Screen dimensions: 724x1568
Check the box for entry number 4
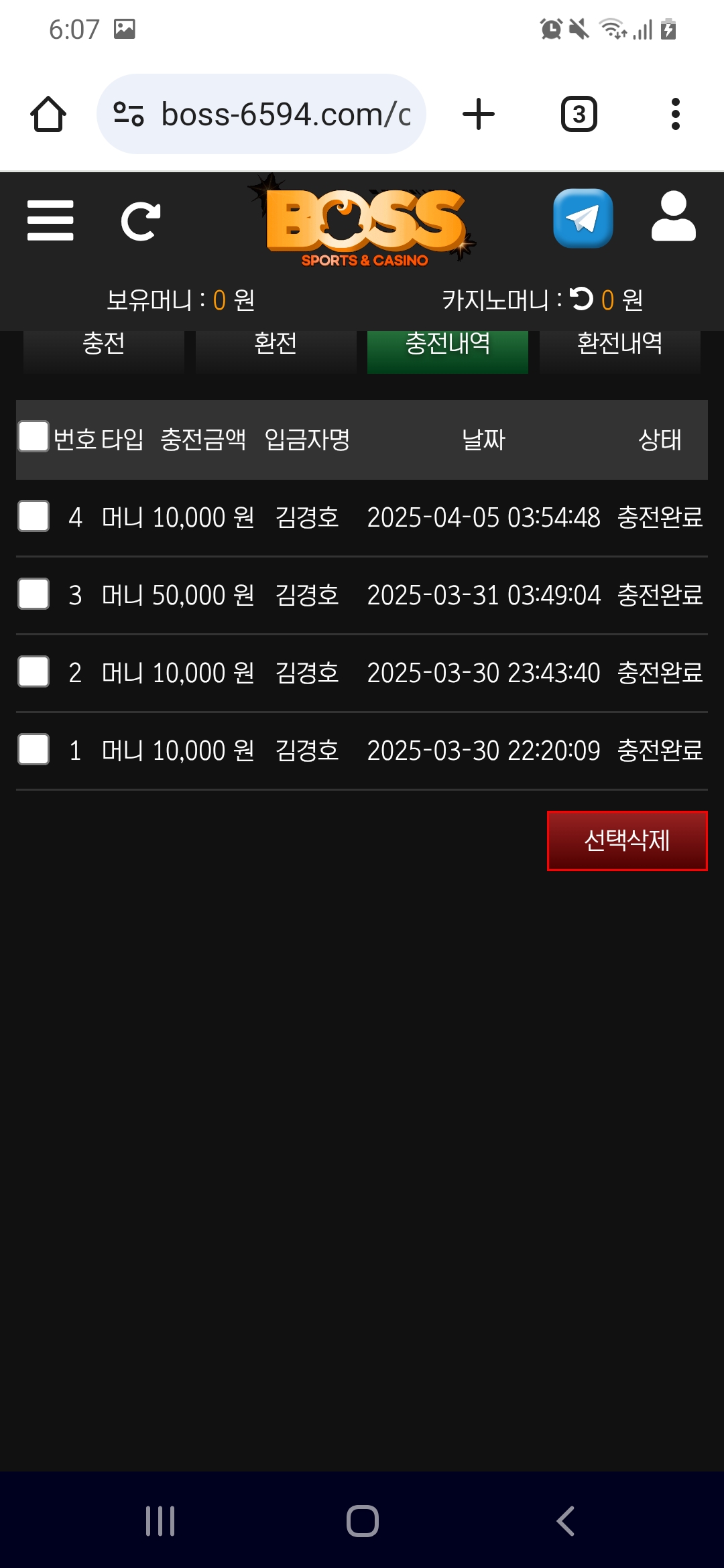(34, 516)
